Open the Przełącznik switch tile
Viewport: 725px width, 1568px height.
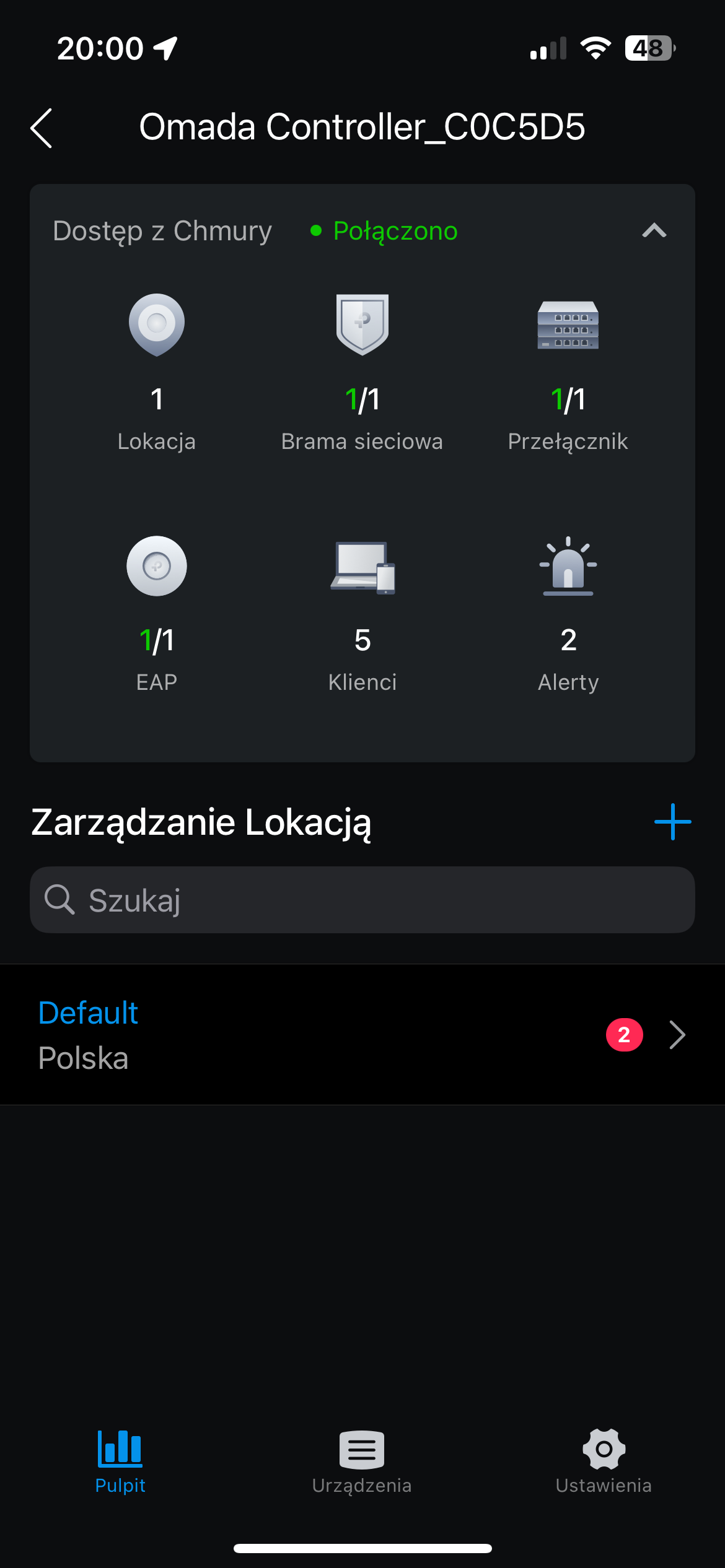[568, 372]
